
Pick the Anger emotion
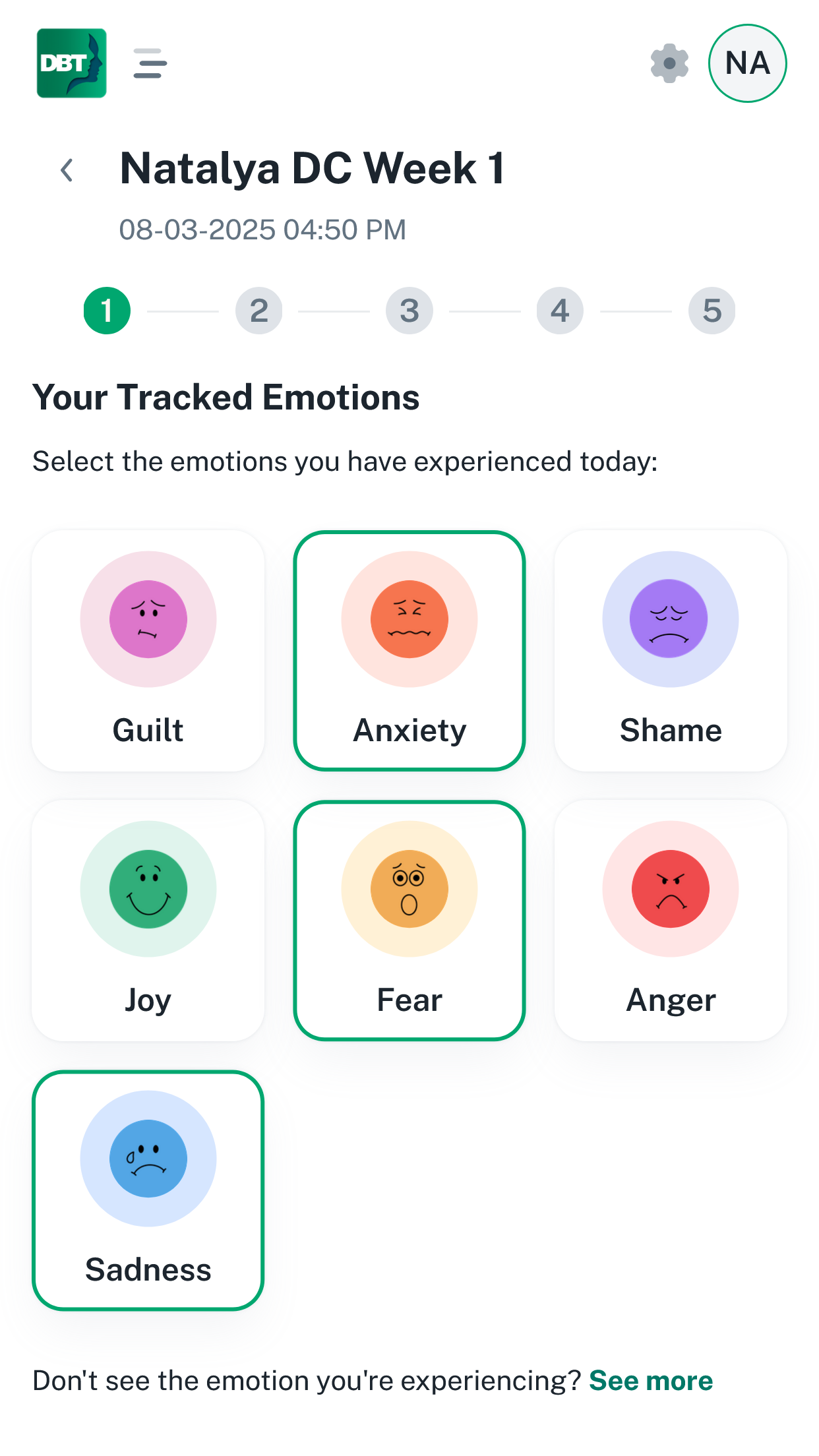671,921
